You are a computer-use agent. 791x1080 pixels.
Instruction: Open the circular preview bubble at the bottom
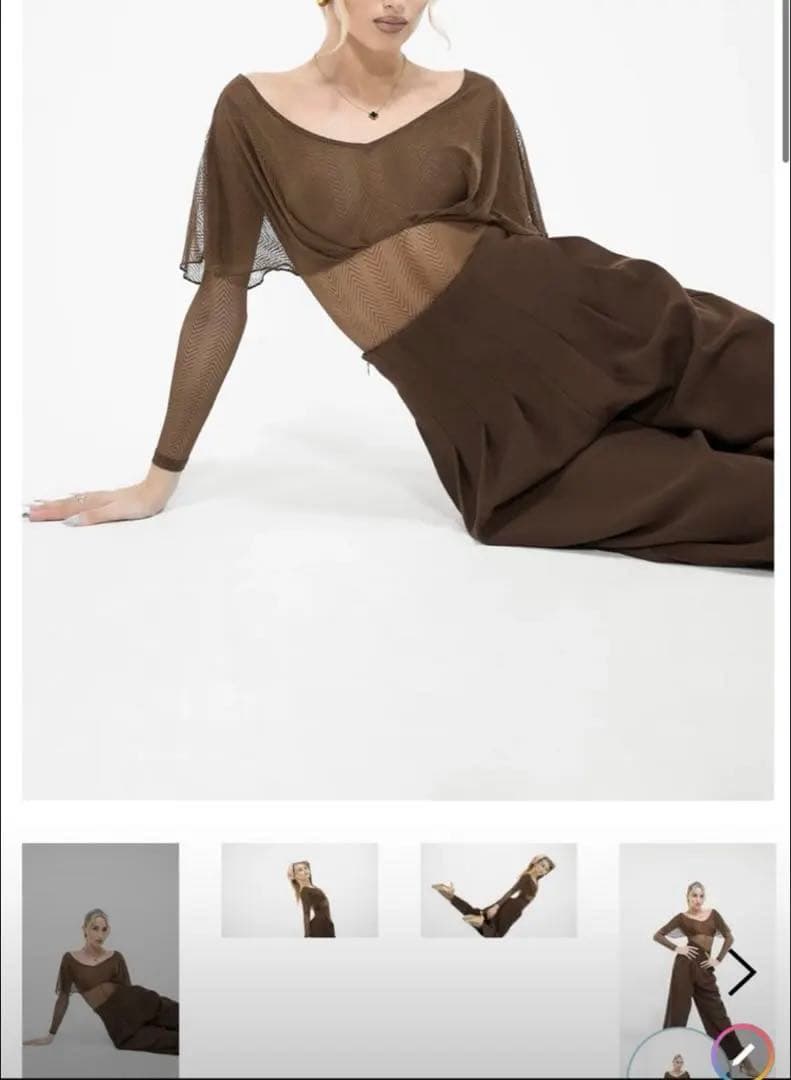point(674,1060)
